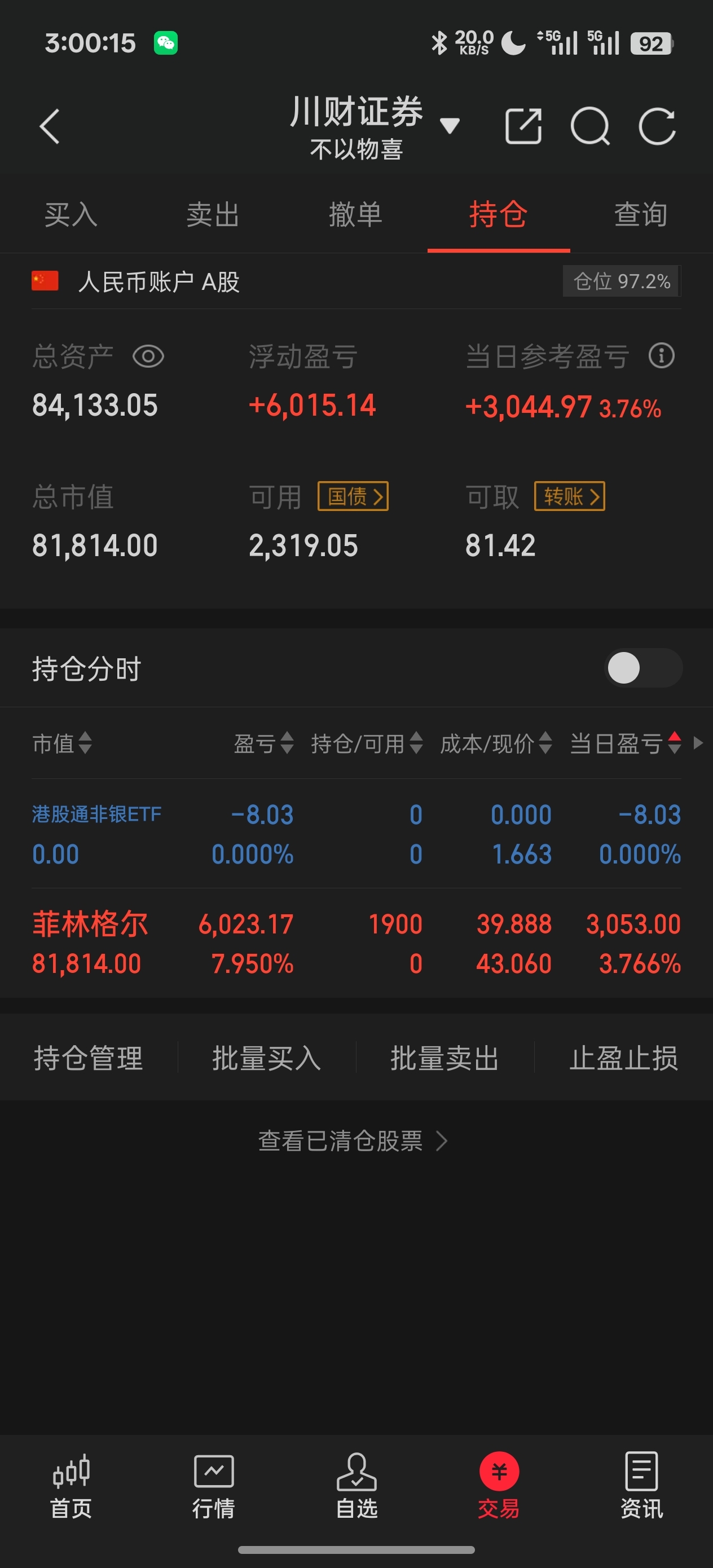Switch to the 买入 tab
This screenshot has height=1568, width=713.
pyautogui.click(x=71, y=215)
